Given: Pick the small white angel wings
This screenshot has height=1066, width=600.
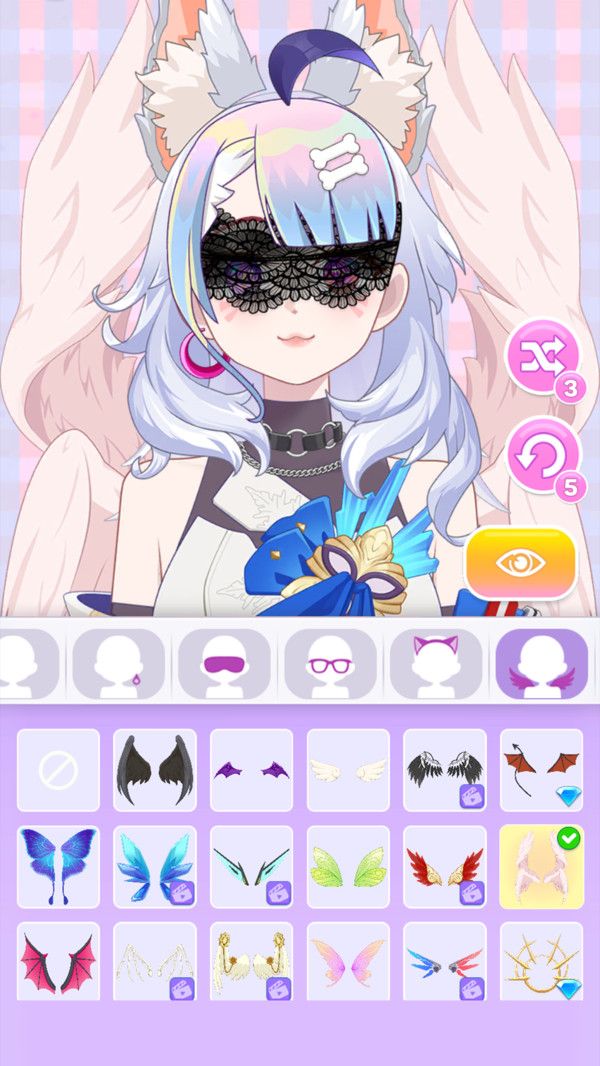Looking at the screenshot, I should (x=348, y=770).
